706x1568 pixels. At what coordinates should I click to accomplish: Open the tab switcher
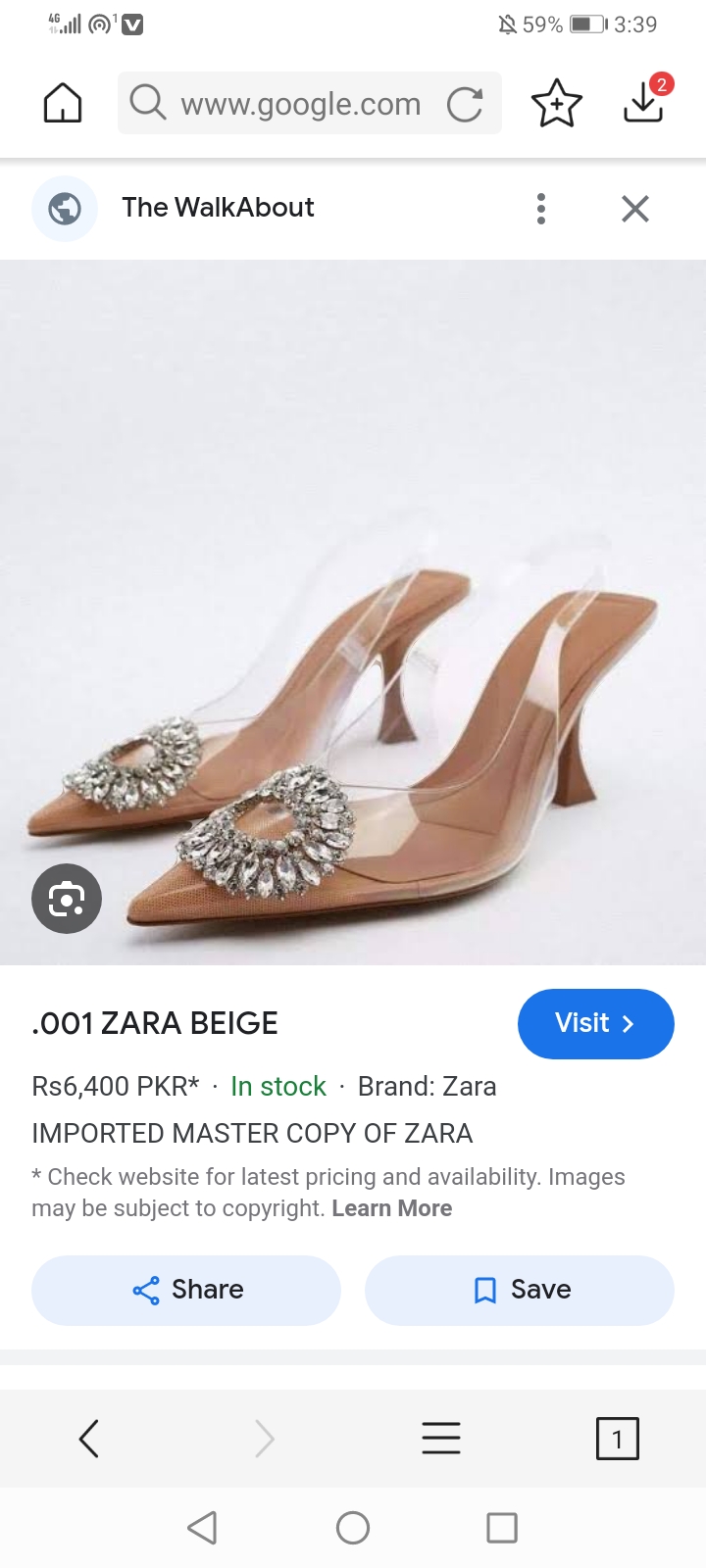tap(617, 1439)
